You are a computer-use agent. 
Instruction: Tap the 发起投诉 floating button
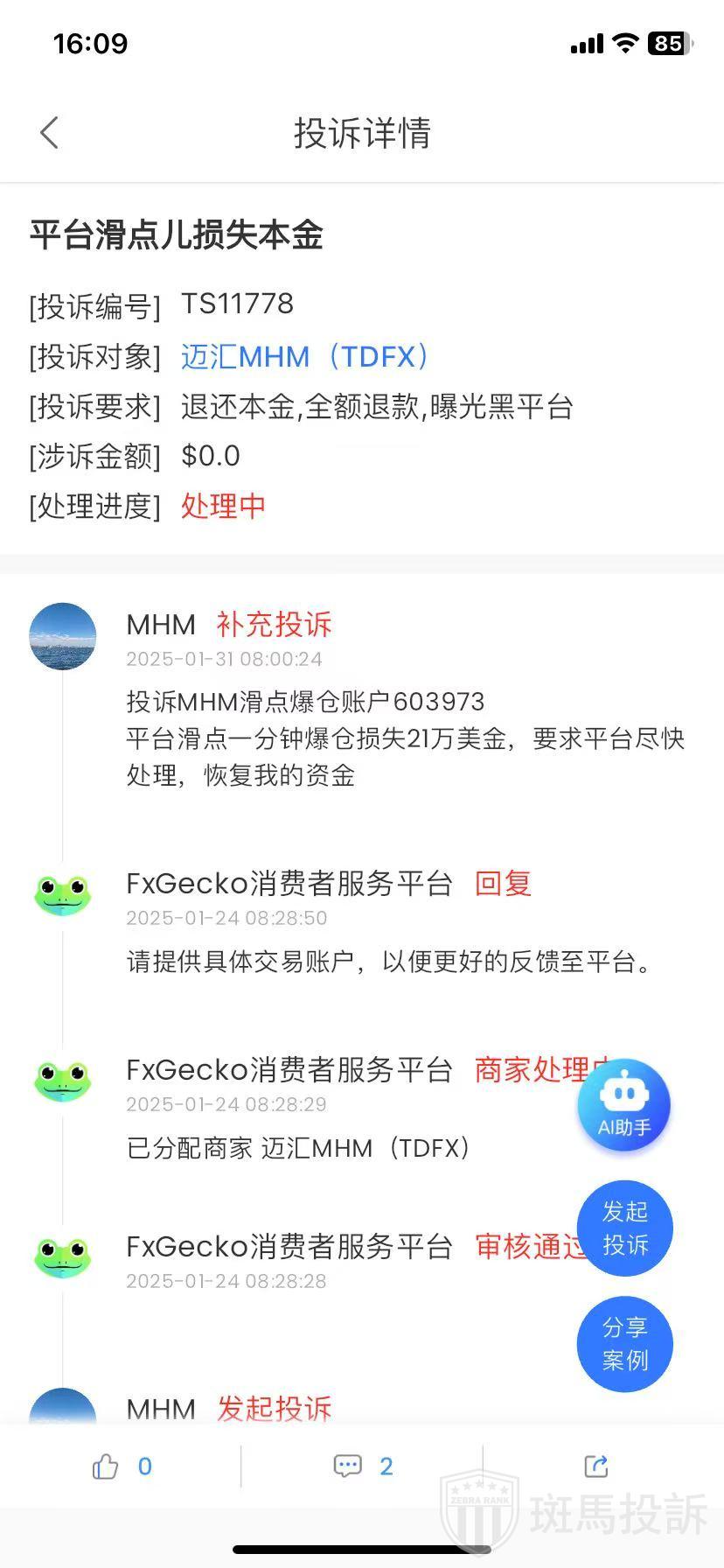[624, 1228]
